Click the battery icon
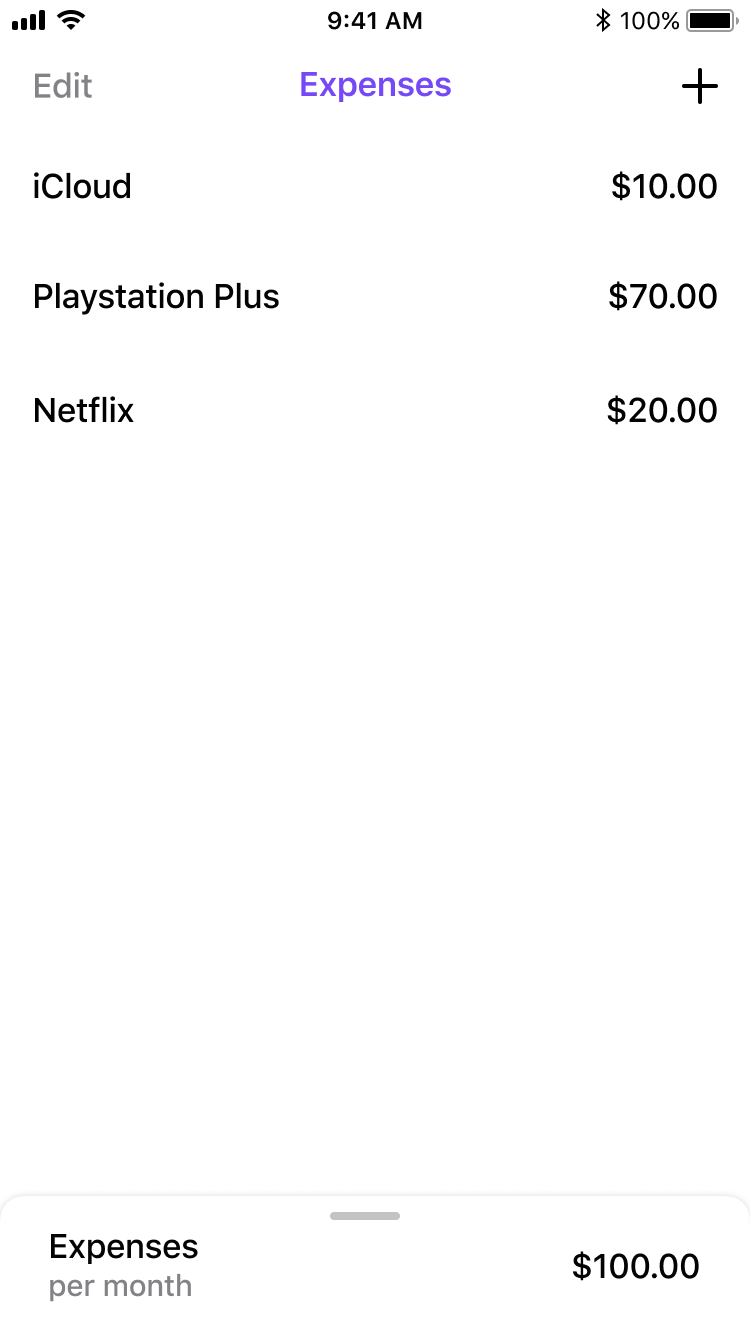The height and width of the screenshot is (1334, 750). pyautogui.click(x=712, y=19)
